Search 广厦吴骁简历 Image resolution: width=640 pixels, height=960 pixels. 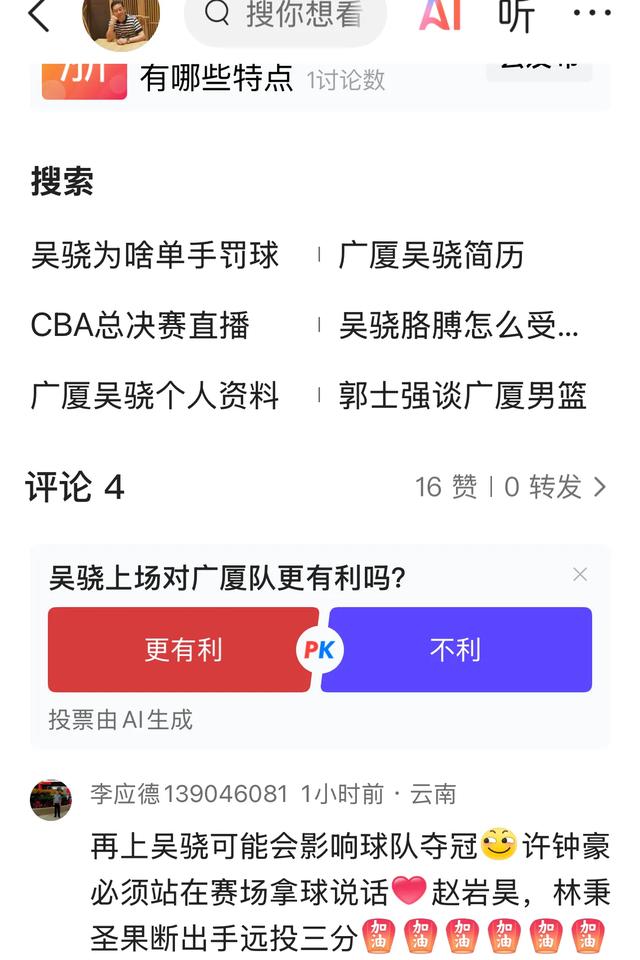click(431, 256)
